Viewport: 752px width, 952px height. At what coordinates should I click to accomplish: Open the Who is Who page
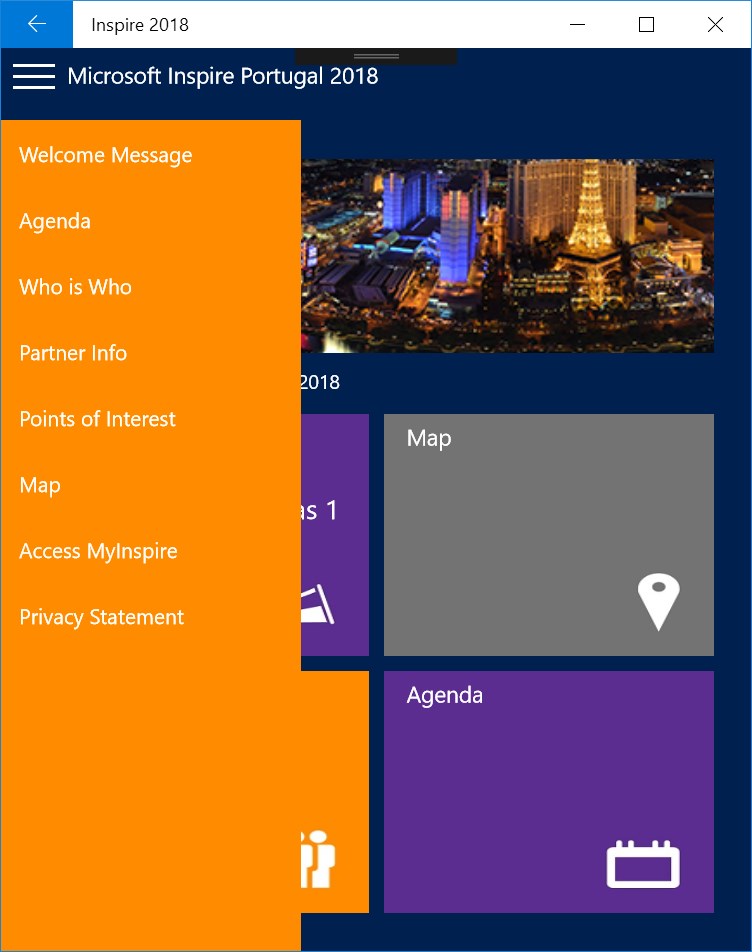pos(76,287)
